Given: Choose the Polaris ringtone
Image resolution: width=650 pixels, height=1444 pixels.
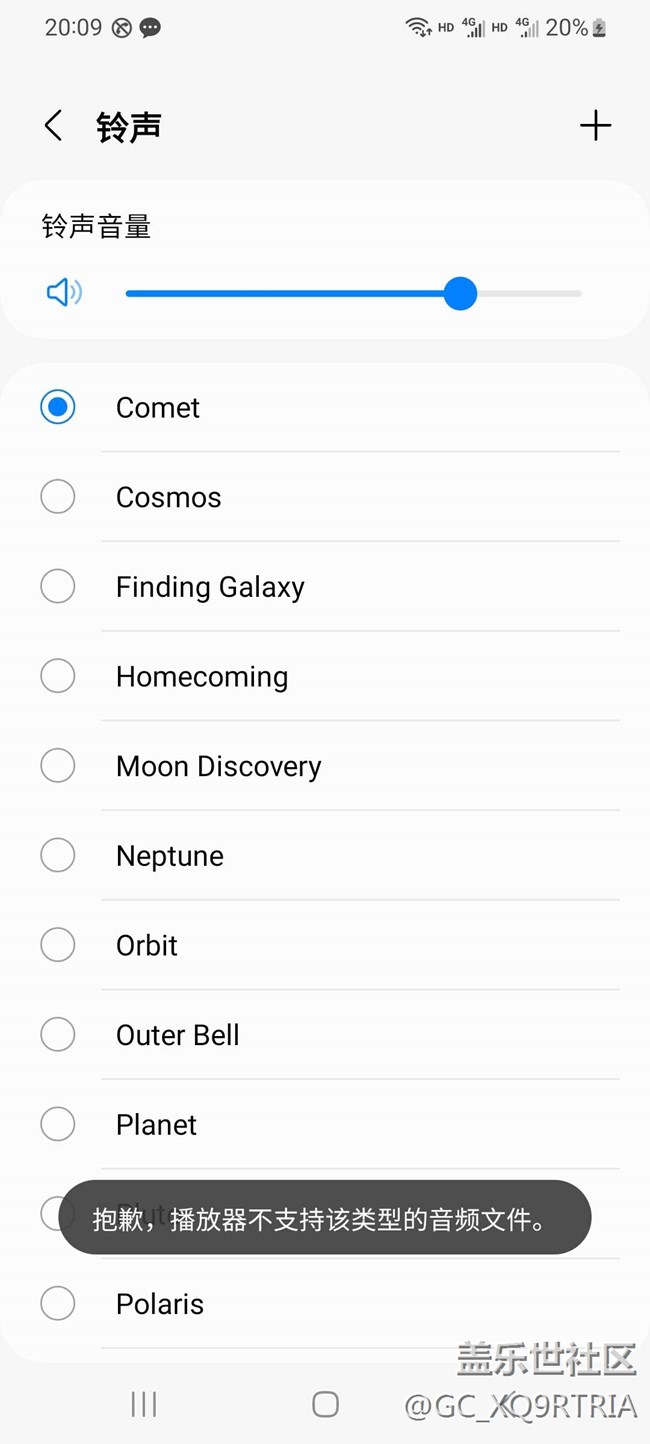Looking at the screenshot, I should pyautogui.click(x=325, y=1304).
